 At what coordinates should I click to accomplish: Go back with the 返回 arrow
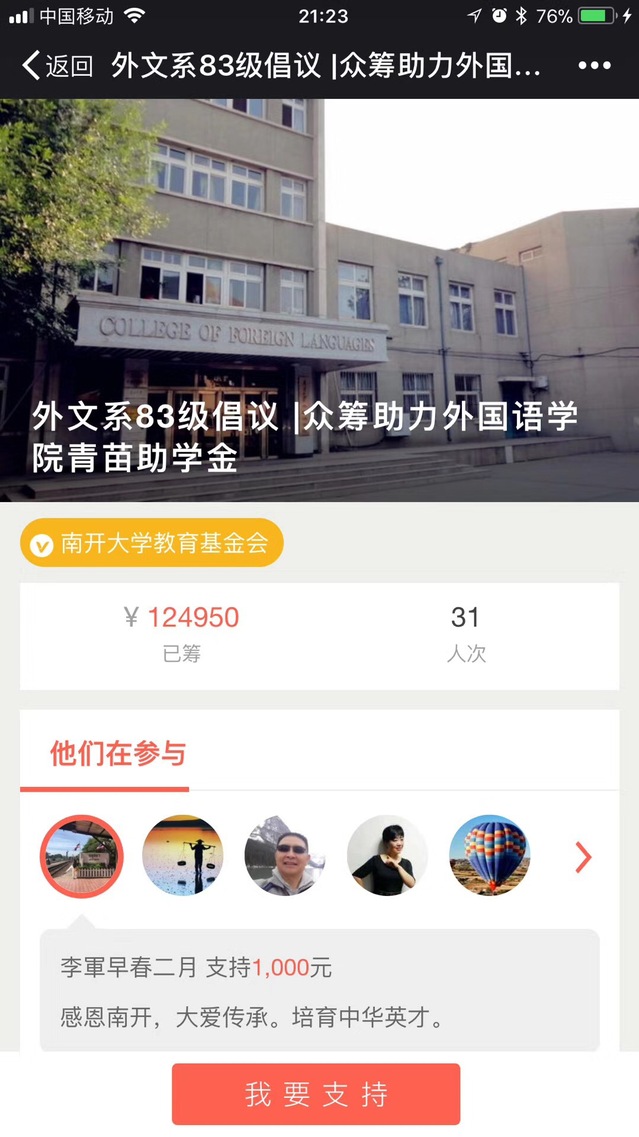point(56,67)
